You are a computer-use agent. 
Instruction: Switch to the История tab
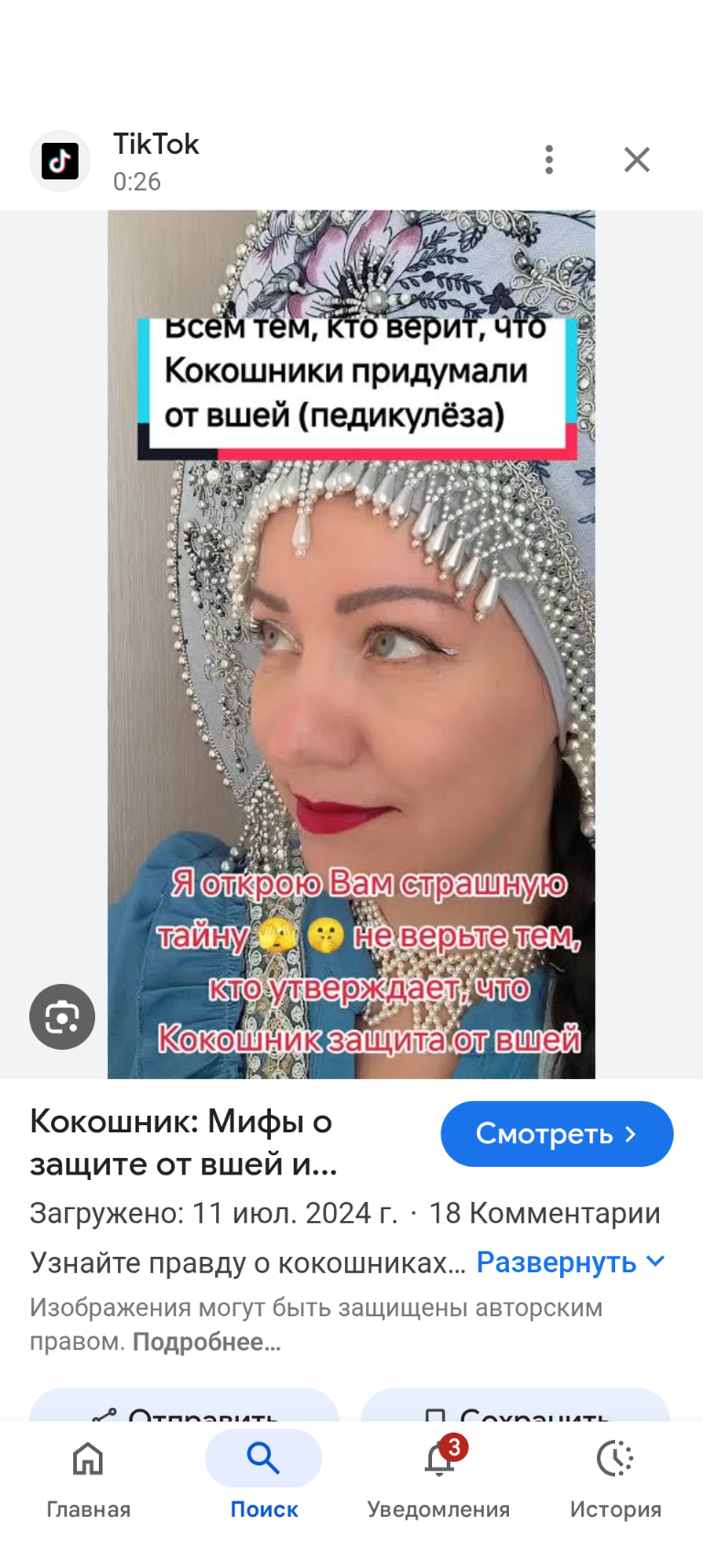(615, 1475)
